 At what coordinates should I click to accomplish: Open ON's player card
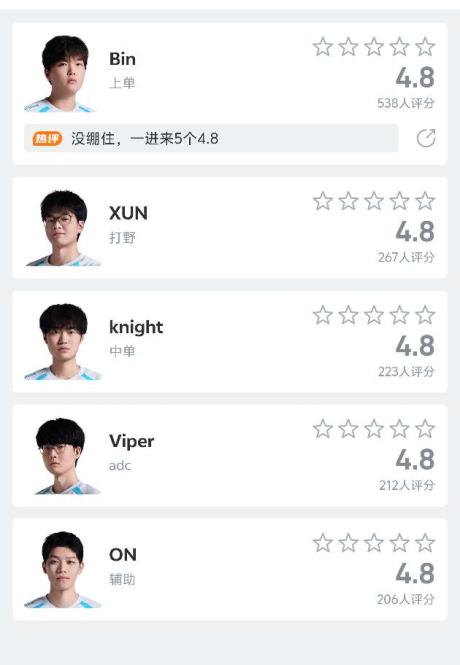click(x=230, y=569)
